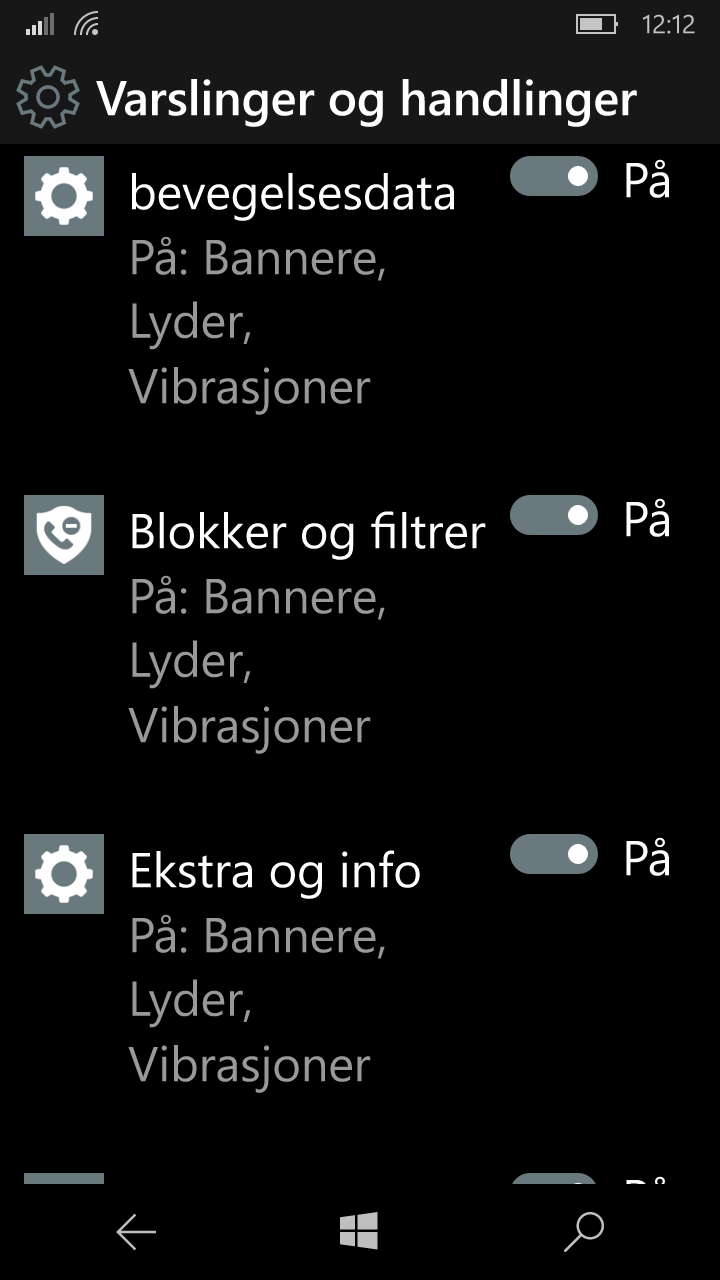The height and width of the screenshot is (1280, 720).
Task: Go back with the navigation bar arrow
Action: 136,1232
